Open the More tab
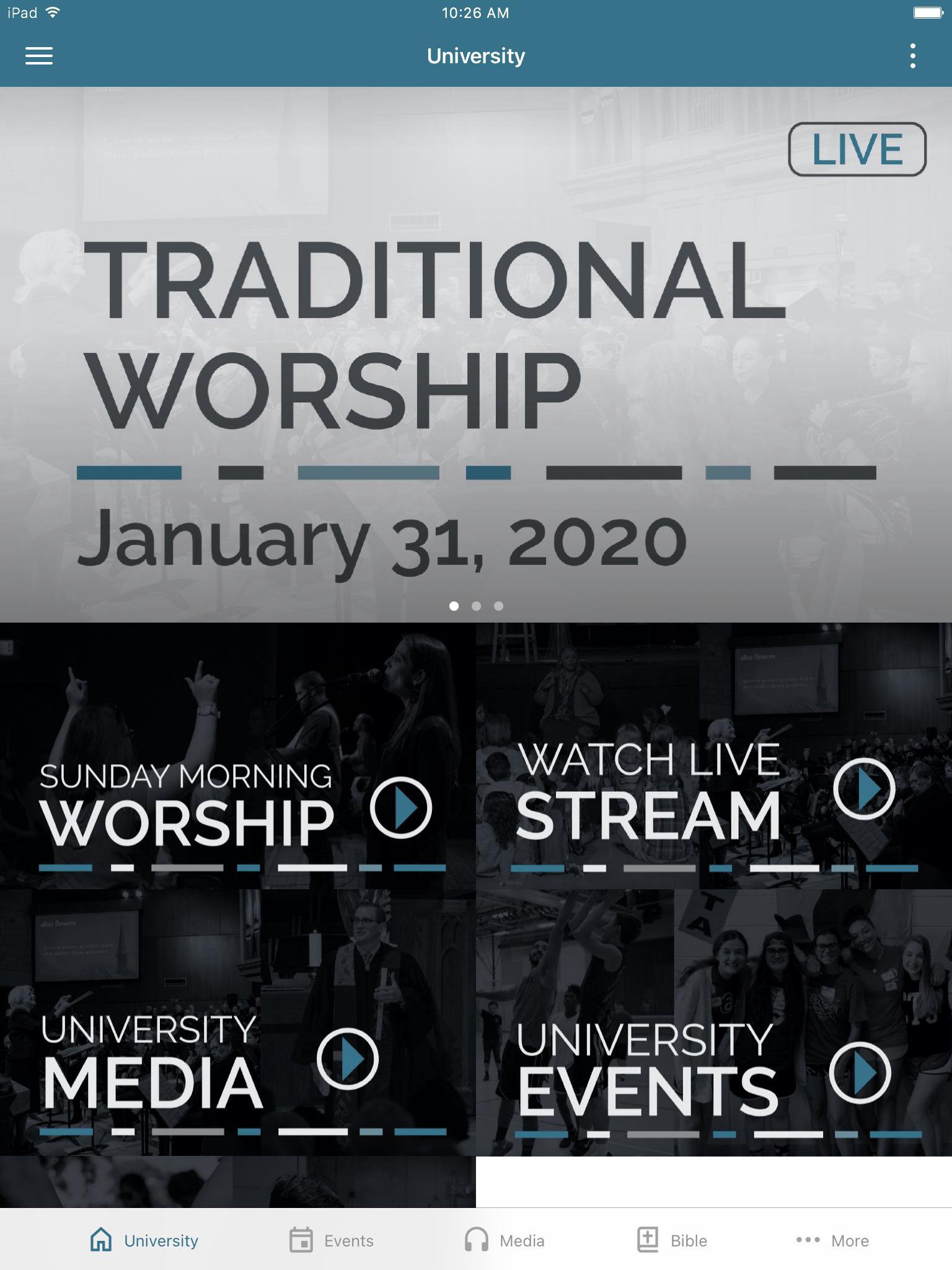 point(832,1240)
